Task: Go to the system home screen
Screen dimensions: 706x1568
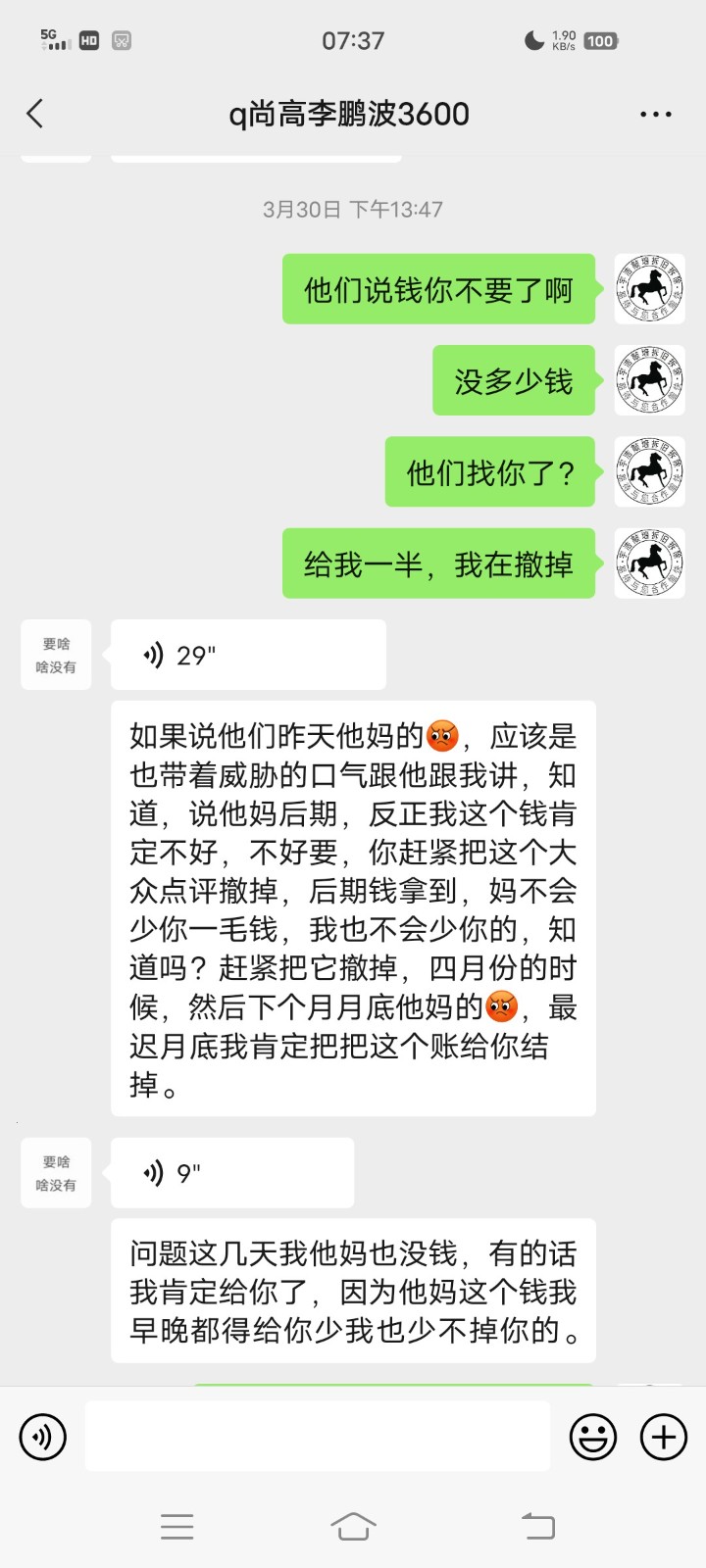Action: pyautogui.click(x=353, y=1525)
